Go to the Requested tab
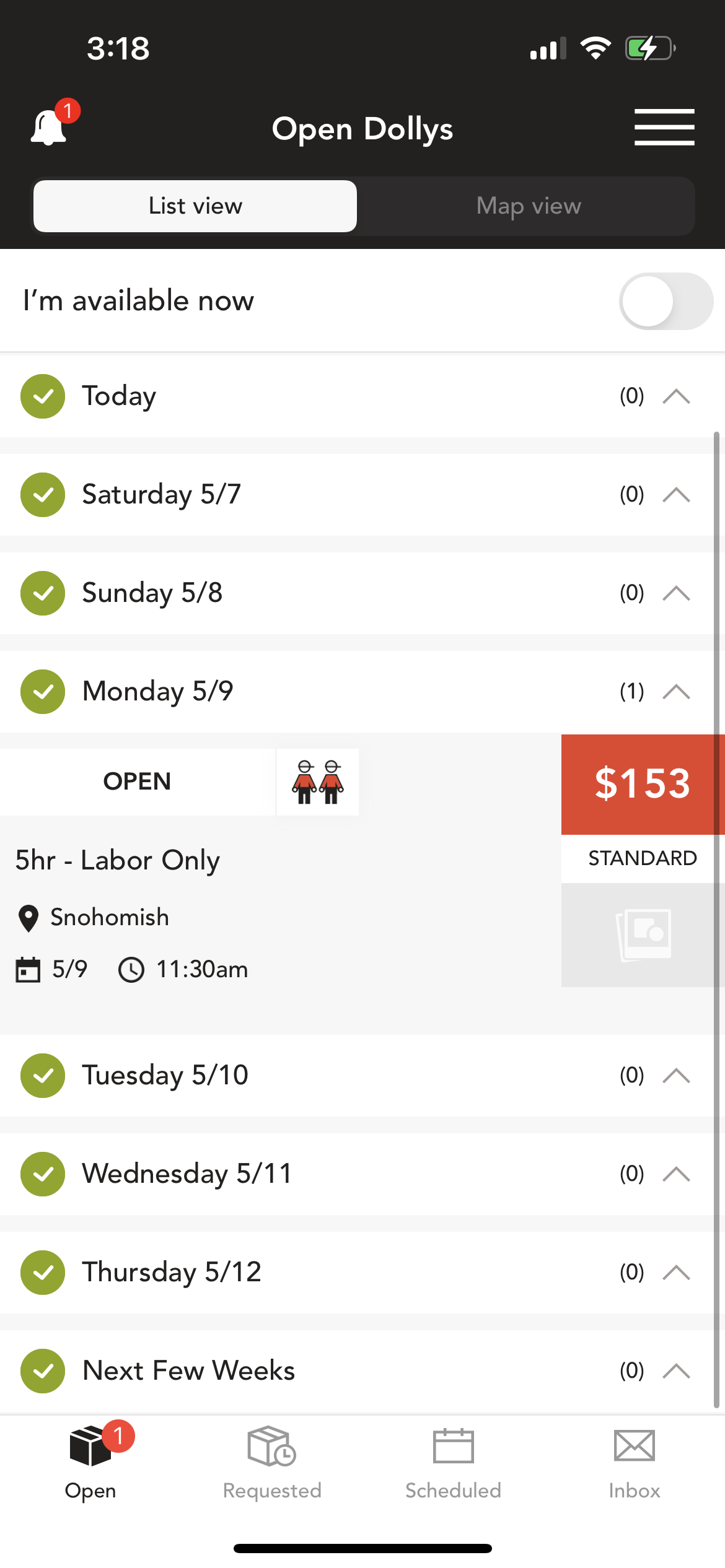 [272, 1464]
